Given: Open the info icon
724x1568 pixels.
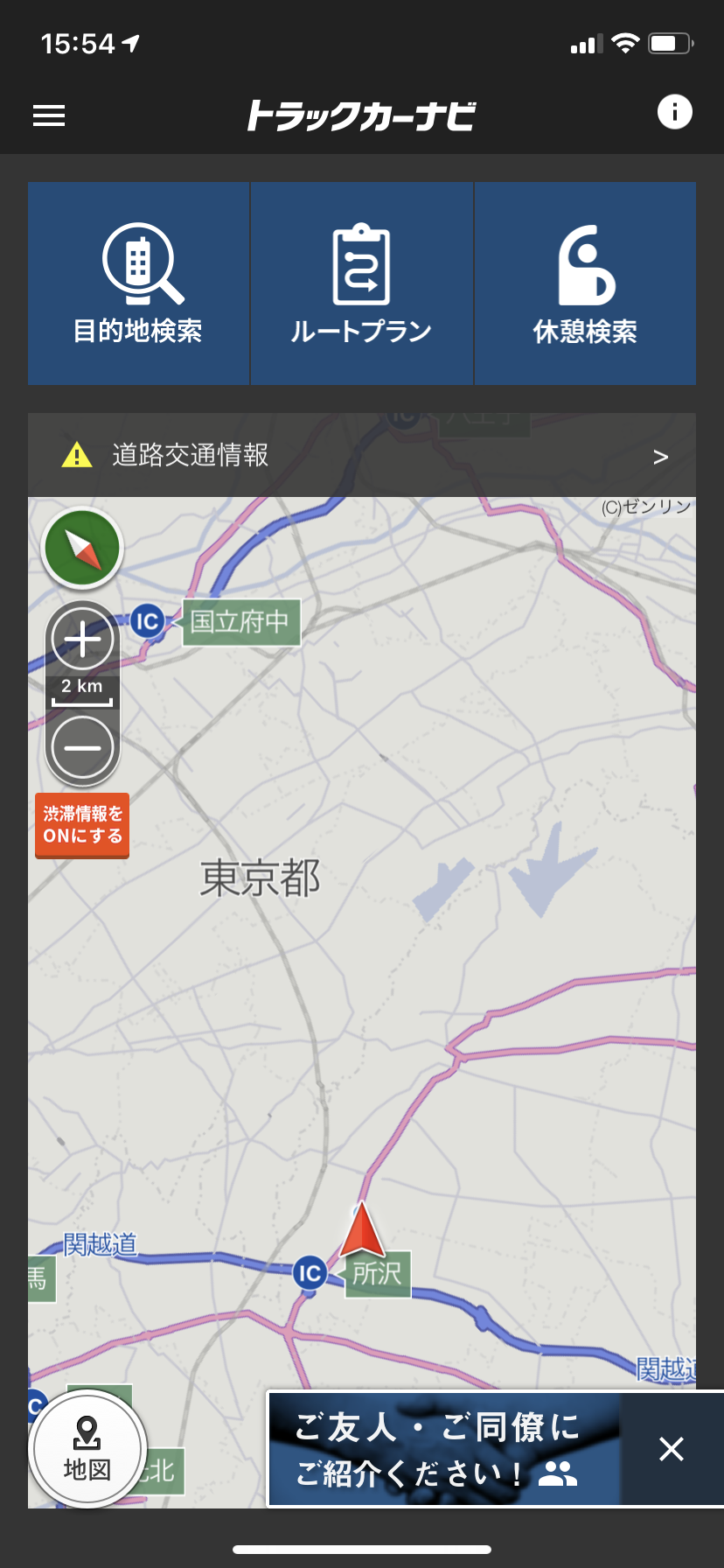Looking at the screenshot, I should 674,112.
